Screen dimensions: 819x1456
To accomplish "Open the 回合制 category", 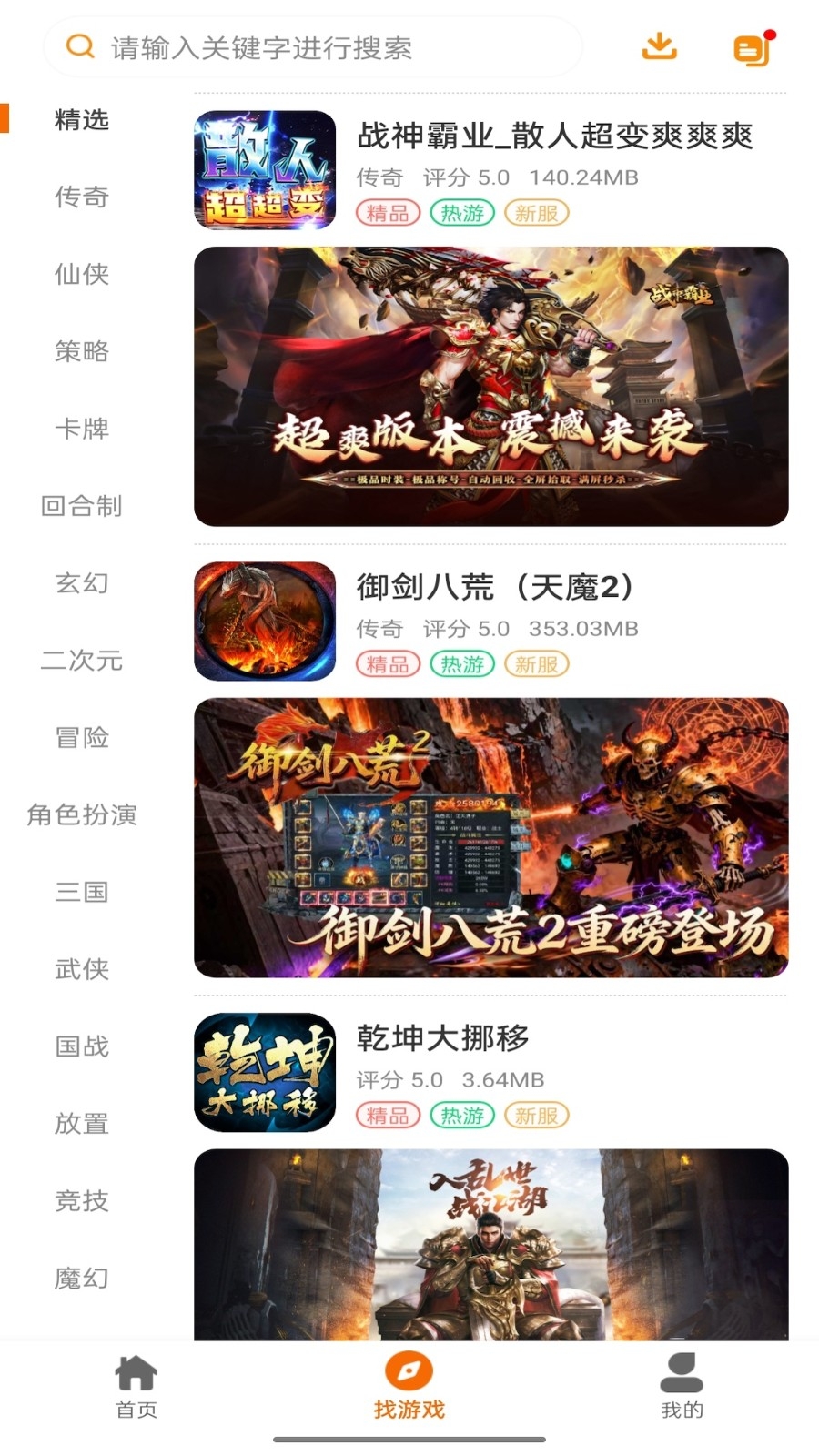I will [82, 506].
